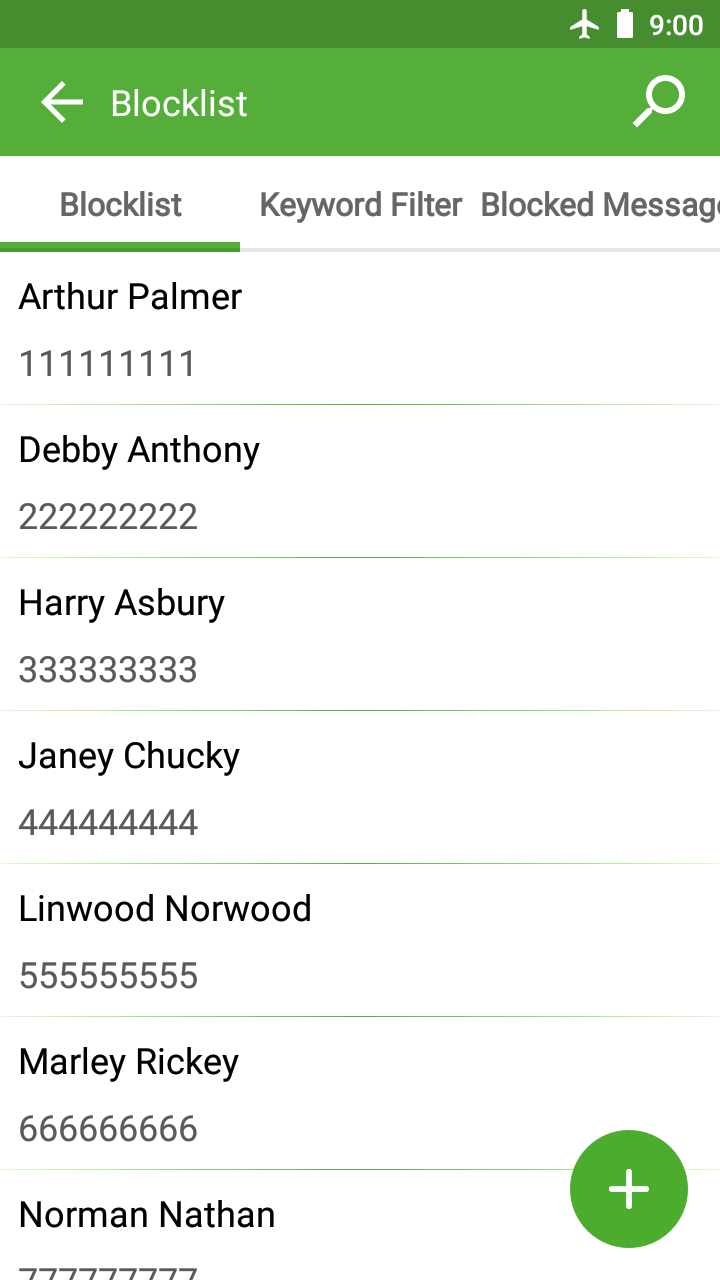Open blocked contact Arthur Palmer
The image size is (720, 1280).
click(x=300, y=329)
